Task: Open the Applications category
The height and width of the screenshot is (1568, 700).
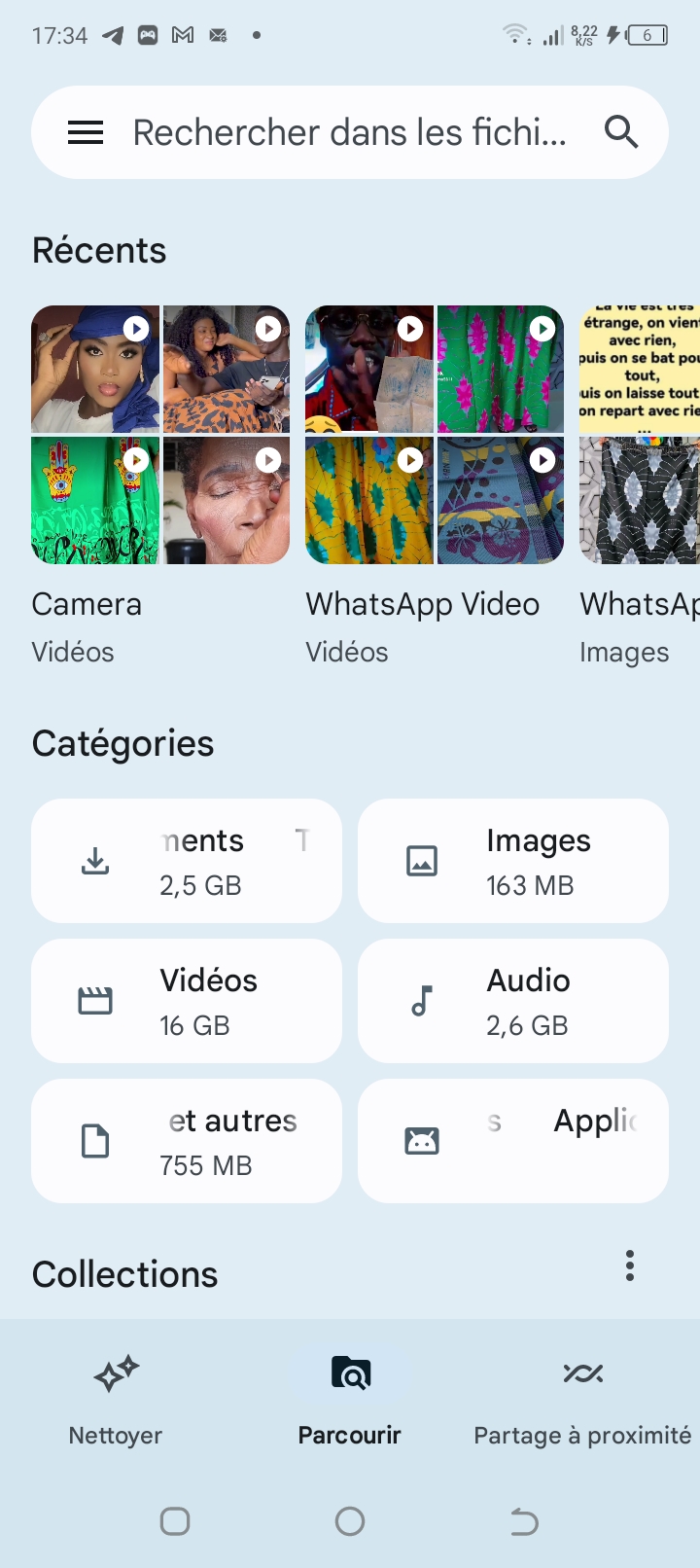Action: pyautogui.click(x=513, y=1141)
